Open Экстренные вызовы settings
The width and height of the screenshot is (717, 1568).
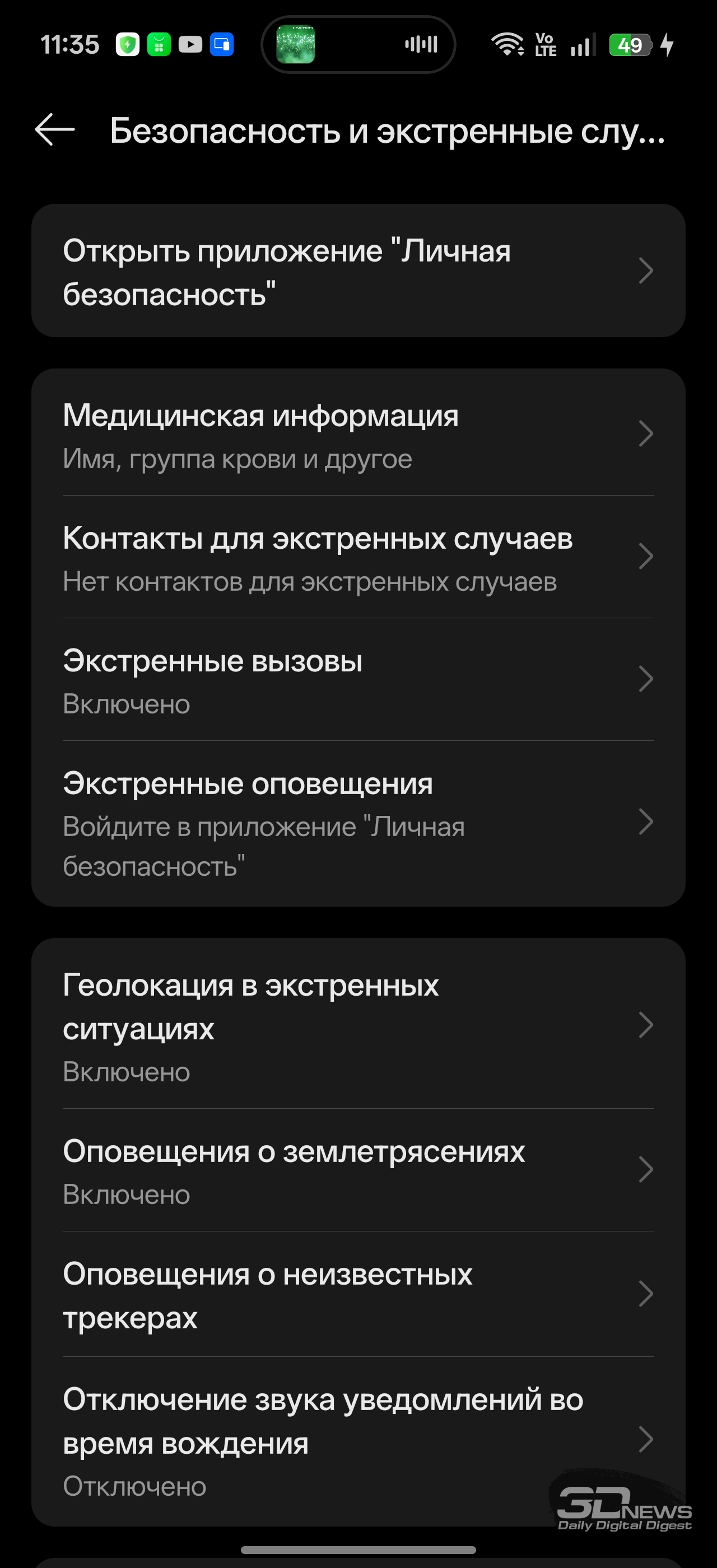[x=358, y=680]
